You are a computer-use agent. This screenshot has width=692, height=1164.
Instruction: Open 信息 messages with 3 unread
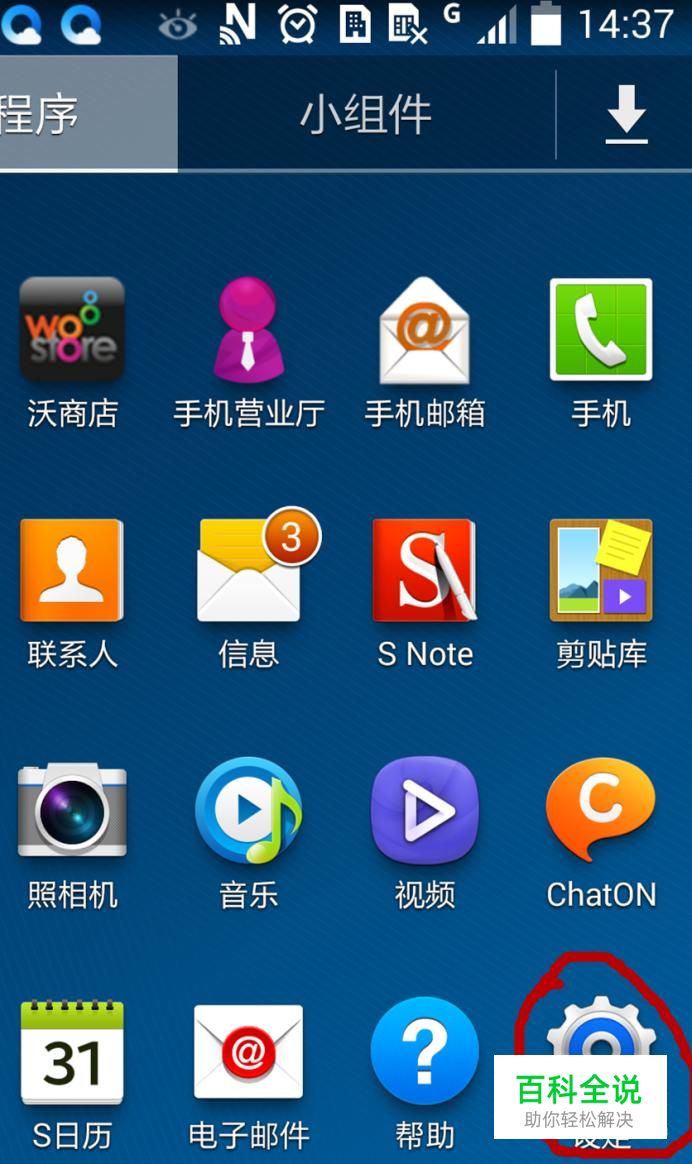(248, 572)
